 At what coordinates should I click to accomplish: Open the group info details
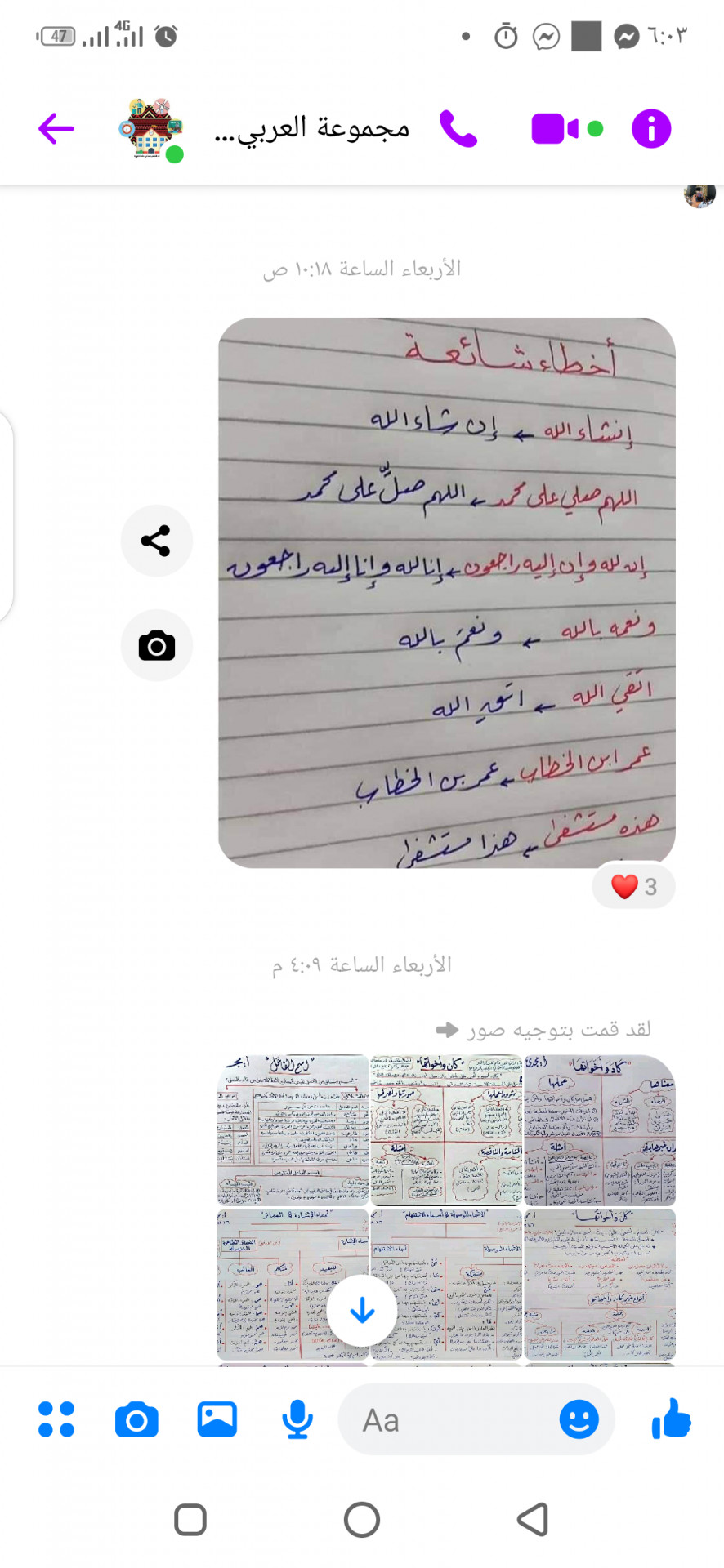point(651,129)
